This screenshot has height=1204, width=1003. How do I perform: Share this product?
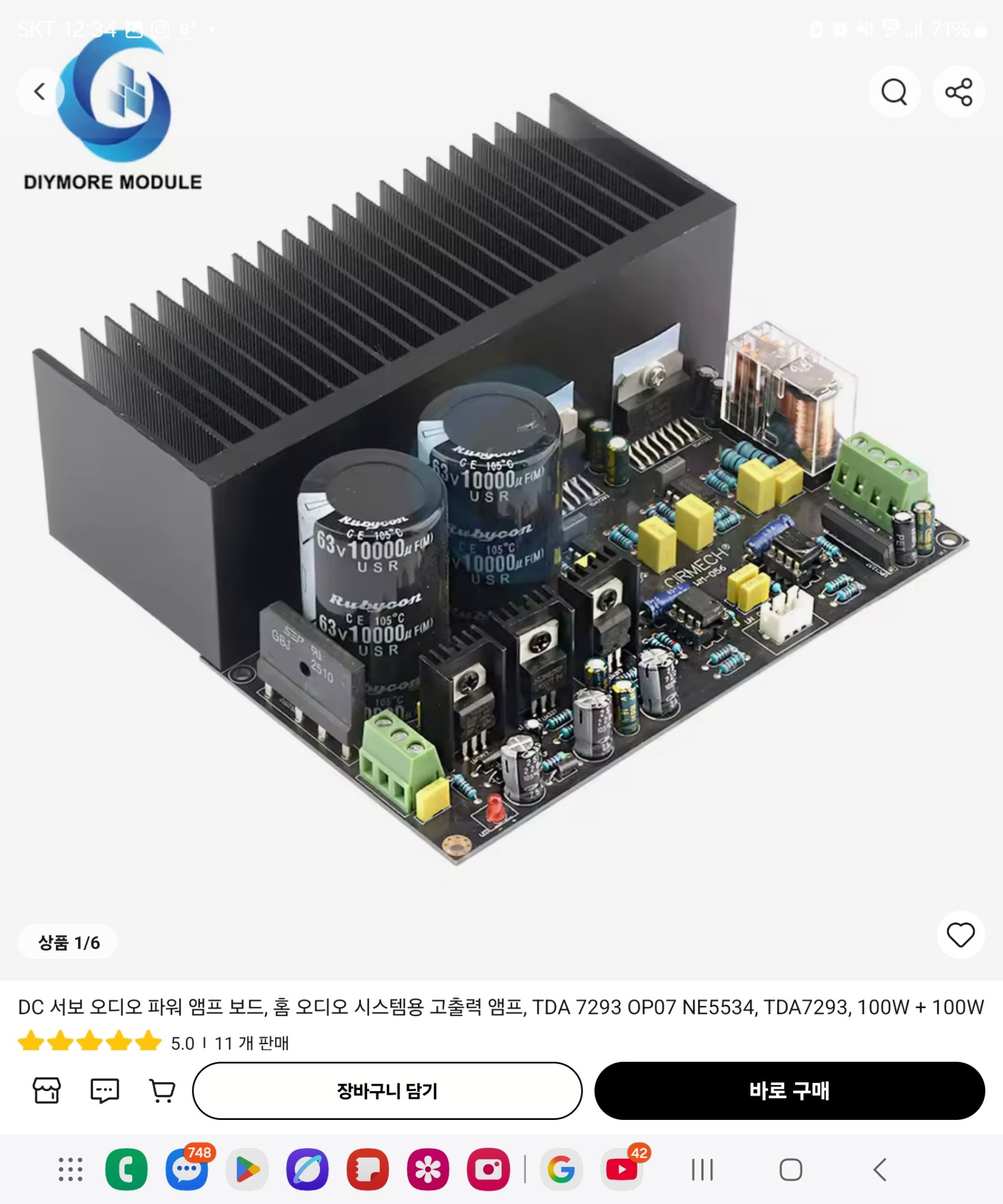pyautogui.click(x=958, y=92)
